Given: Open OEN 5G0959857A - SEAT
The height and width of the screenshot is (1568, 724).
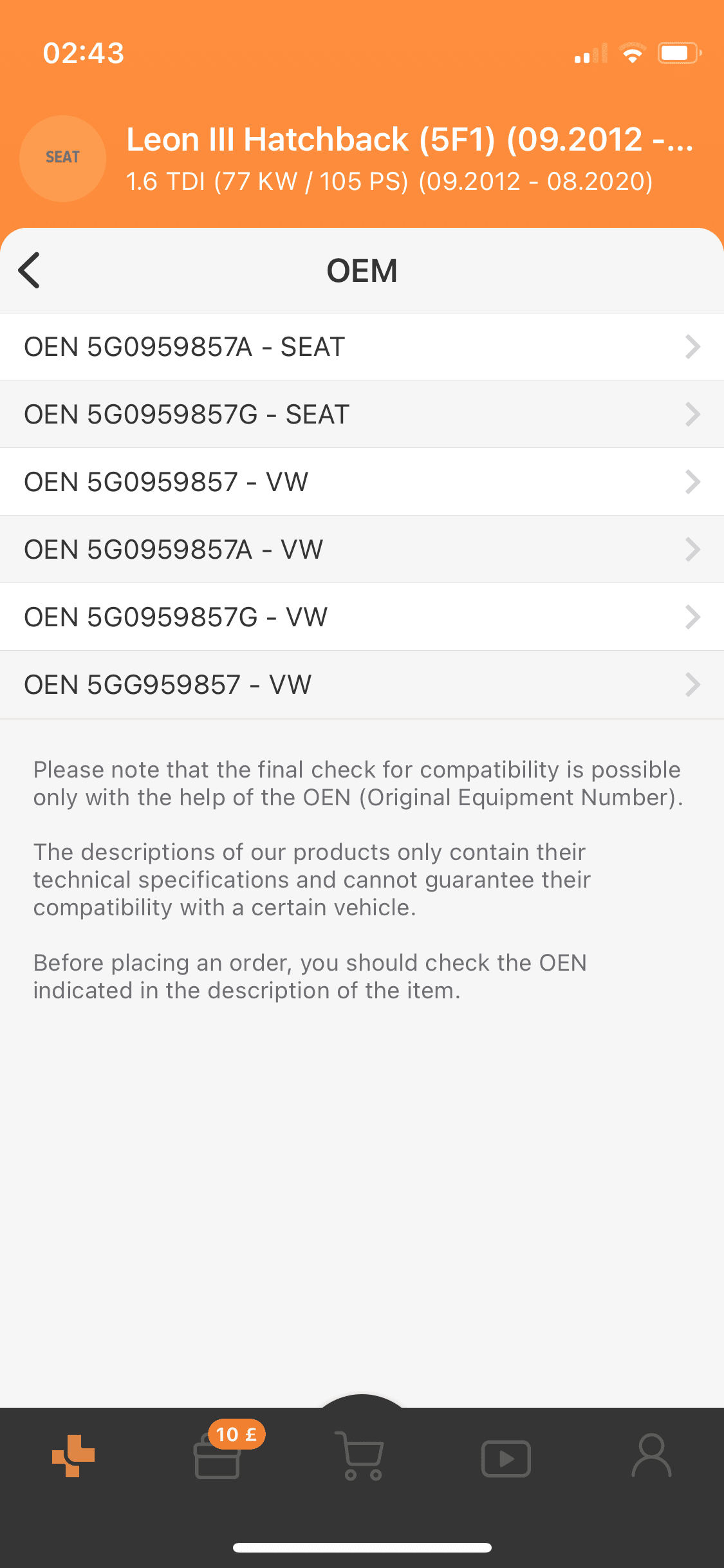Looking at the screenshot, I should click(362, 347).
